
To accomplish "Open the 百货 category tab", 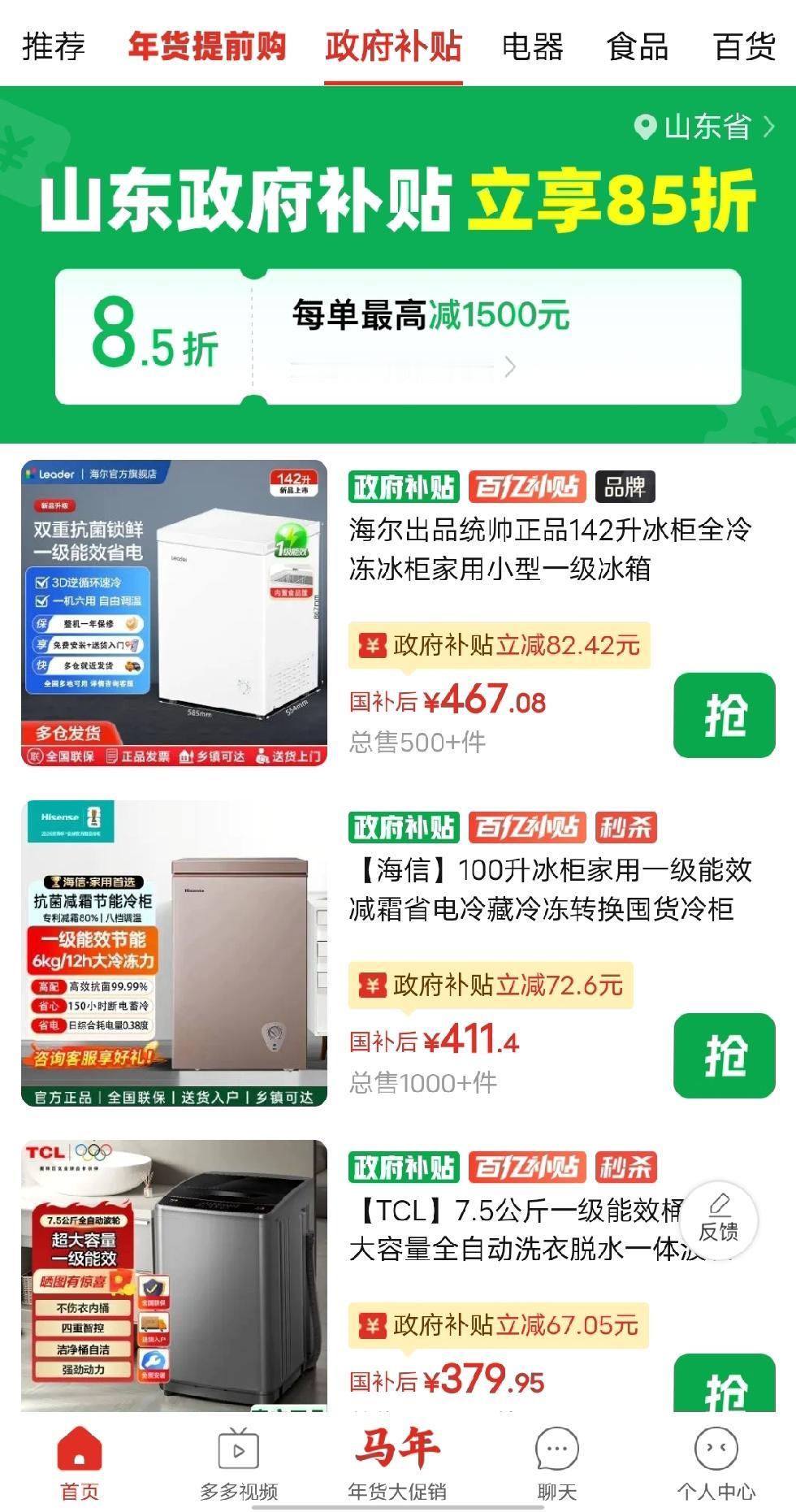I will click(x=744, y=49).
